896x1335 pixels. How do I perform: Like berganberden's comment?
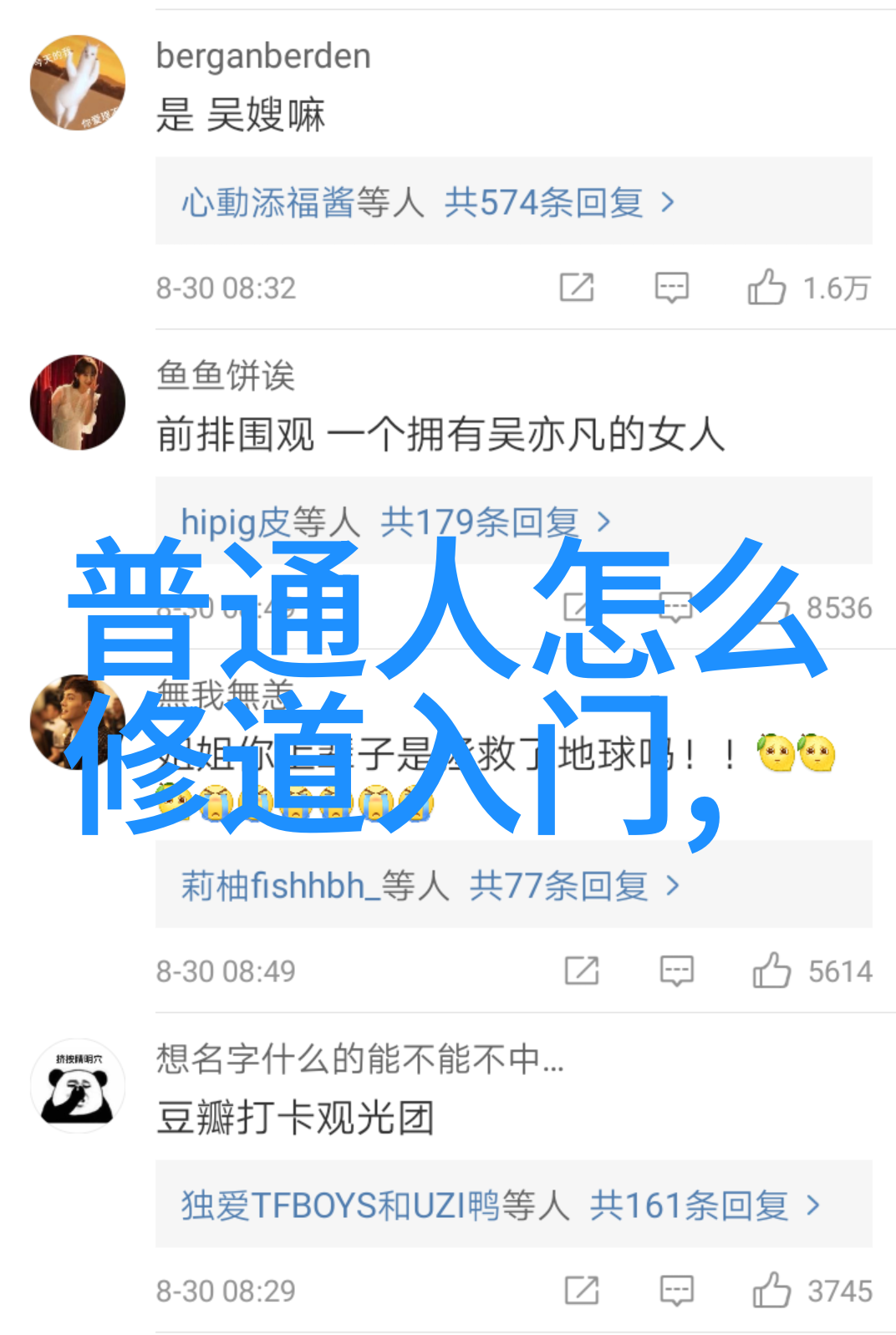coord(766,288)
